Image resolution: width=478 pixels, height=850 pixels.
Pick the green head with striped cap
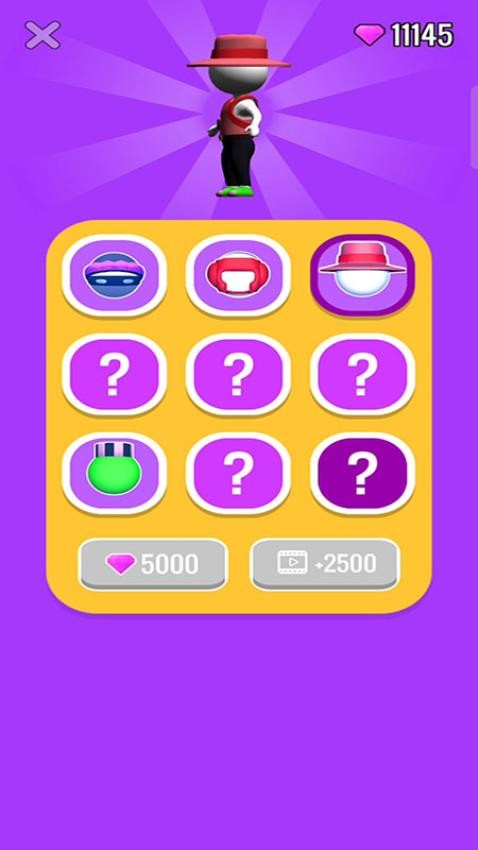(114, 473)
